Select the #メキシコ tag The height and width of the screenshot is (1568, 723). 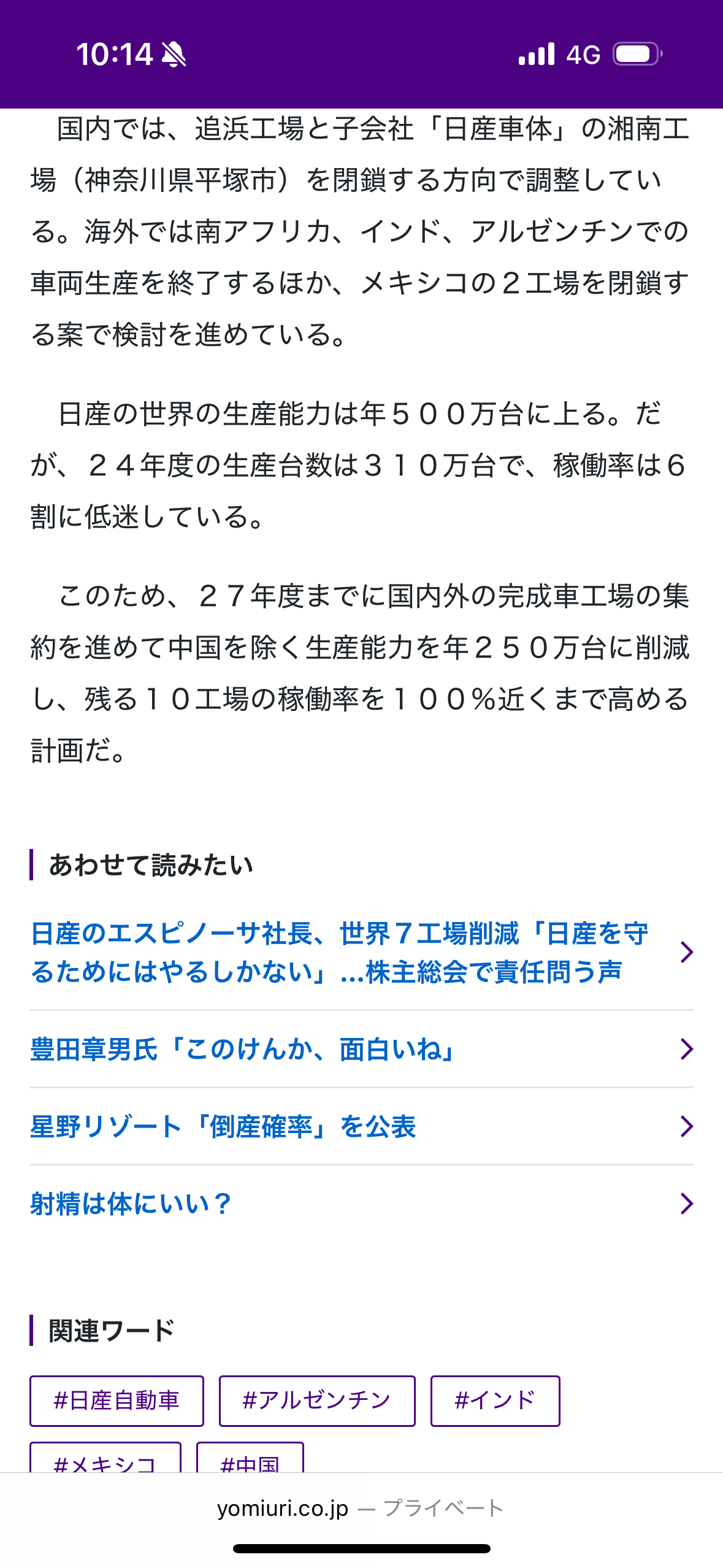[x=105, y=1458]
